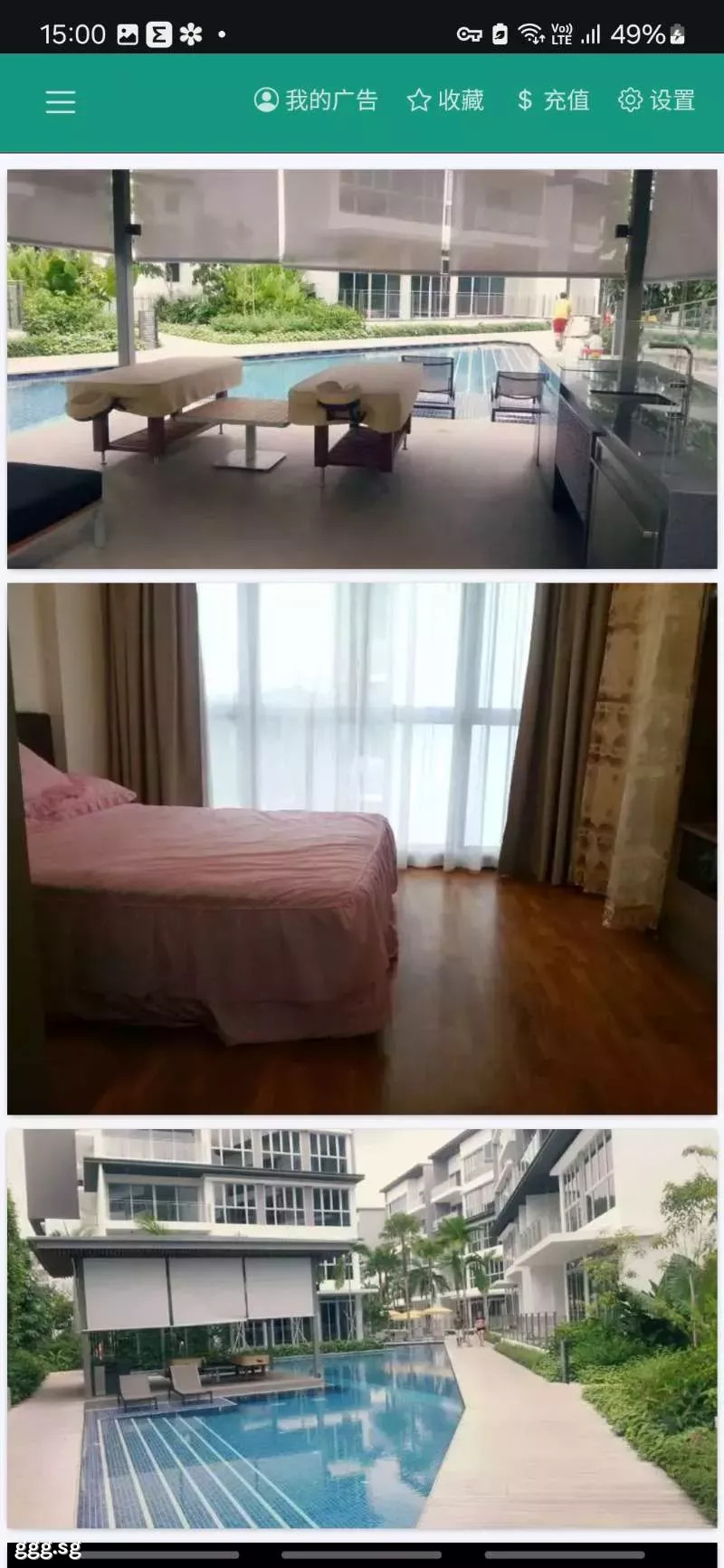Open 我的广告 (My Ads)

[x=316, y=100]
